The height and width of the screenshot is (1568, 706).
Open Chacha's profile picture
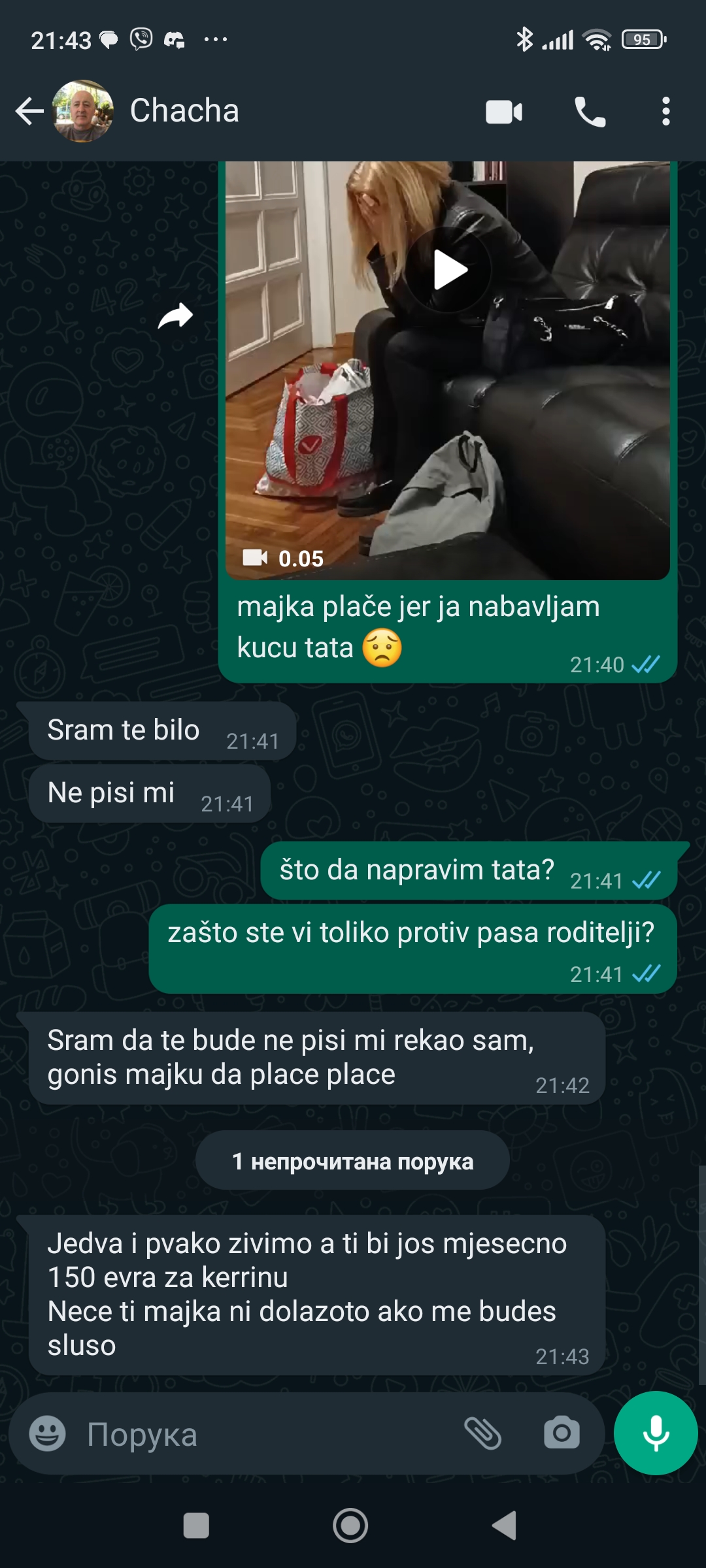pos(82,111)
